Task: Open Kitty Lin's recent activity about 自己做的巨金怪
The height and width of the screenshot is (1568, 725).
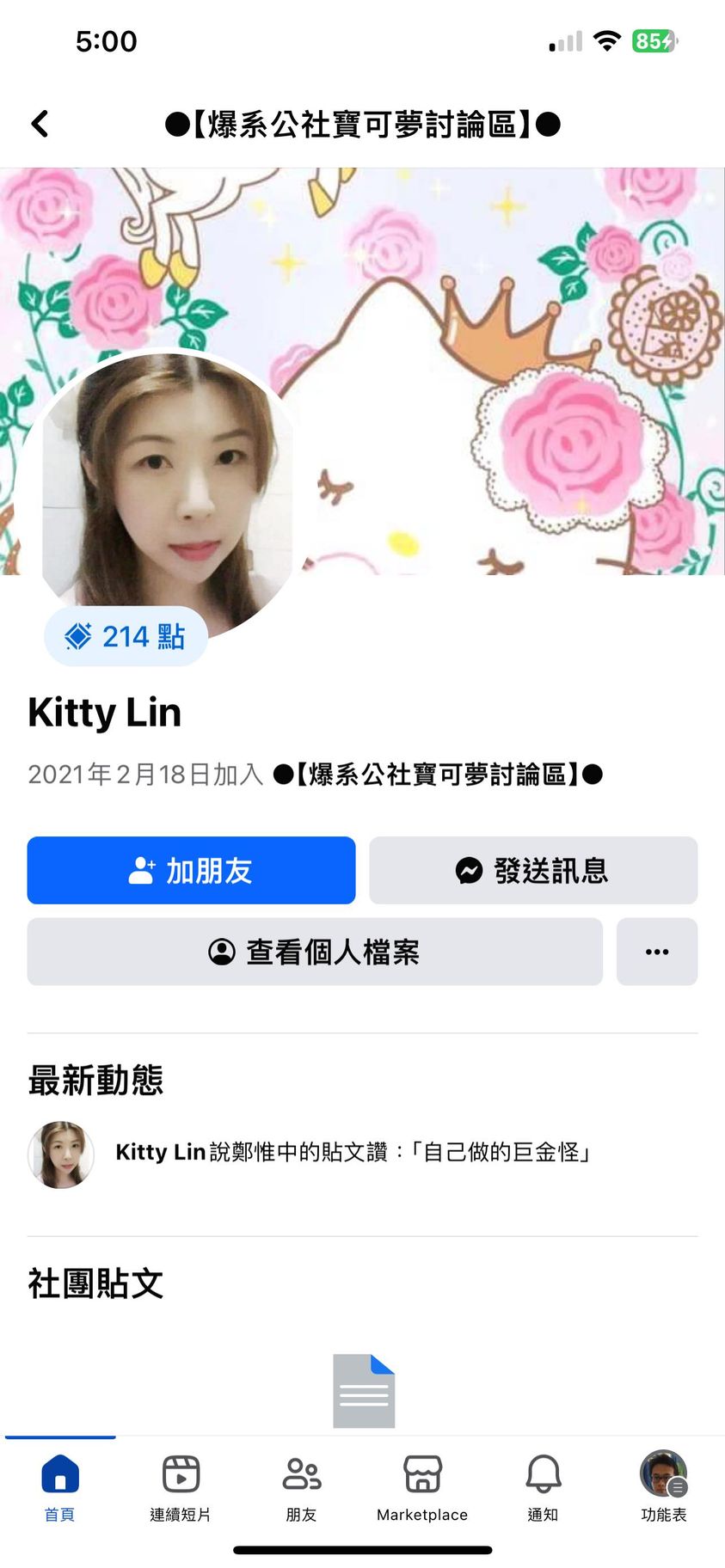Action: tap(353, 1152)
